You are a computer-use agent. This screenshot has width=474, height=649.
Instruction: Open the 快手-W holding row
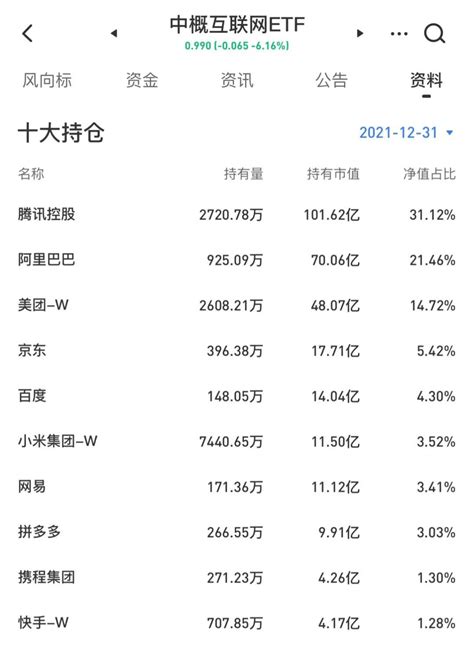pos(237,623)
